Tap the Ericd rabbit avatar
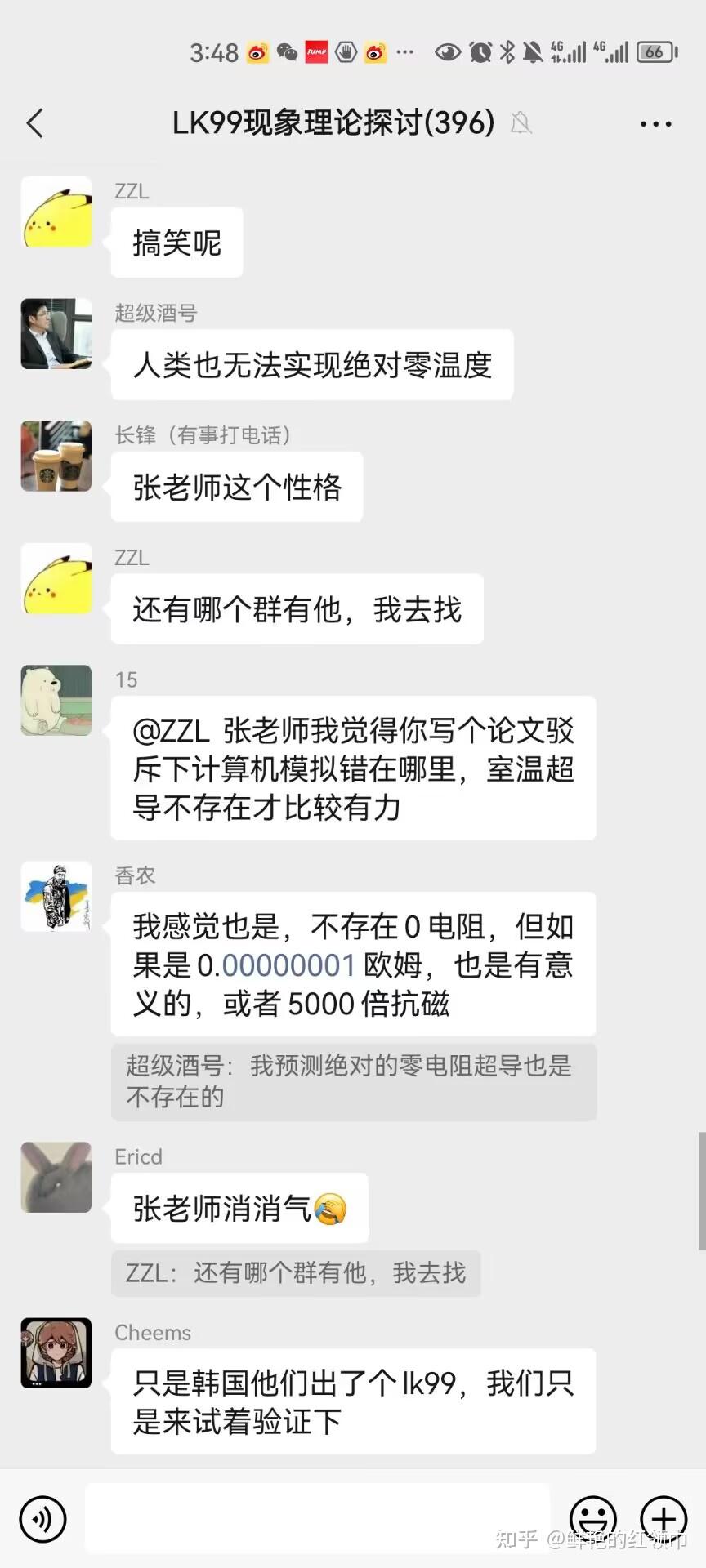This screenshot has height=1568, width=706. [56, 1177]
